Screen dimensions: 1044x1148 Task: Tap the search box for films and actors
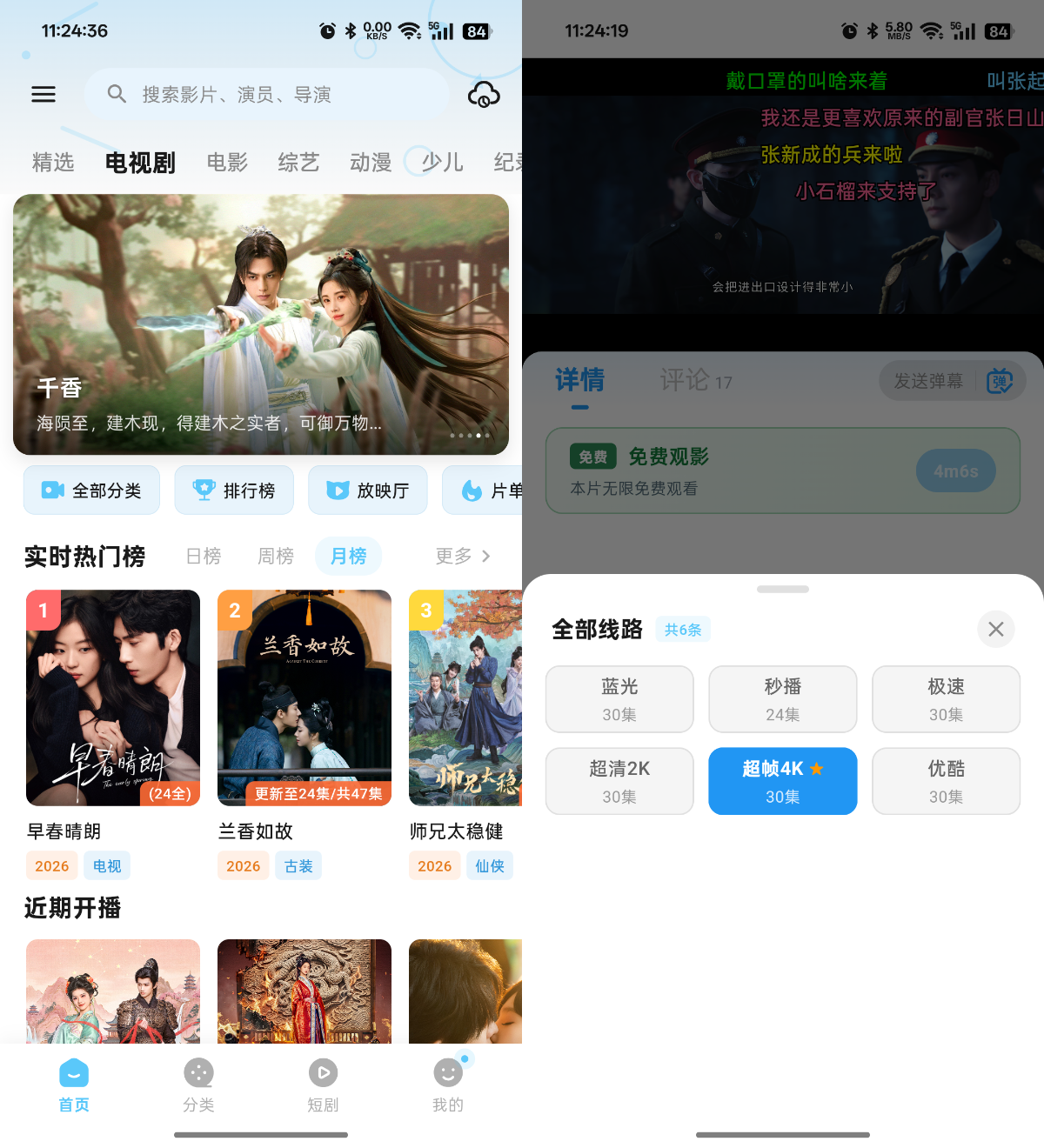coord(266,94)
